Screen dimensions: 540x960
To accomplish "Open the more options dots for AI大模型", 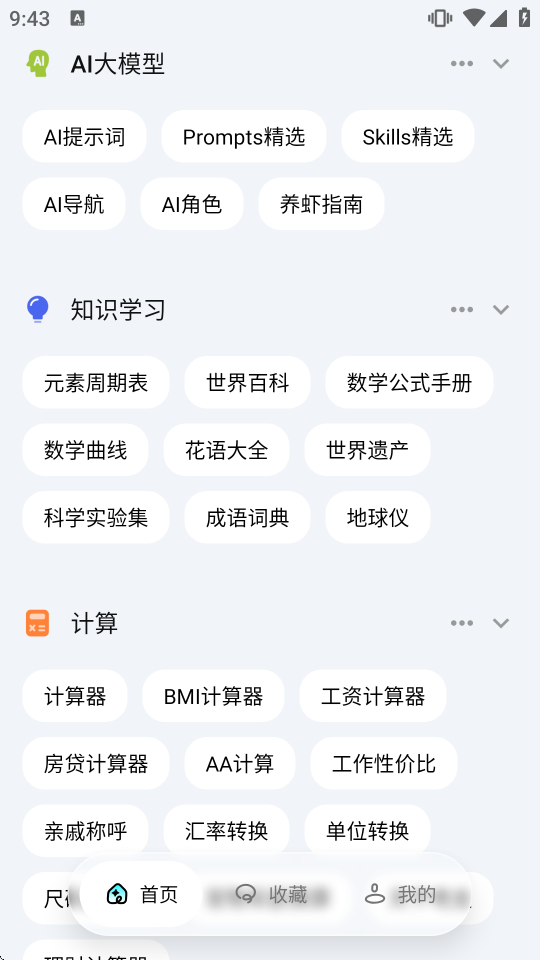I will click(x=462, y=64).
